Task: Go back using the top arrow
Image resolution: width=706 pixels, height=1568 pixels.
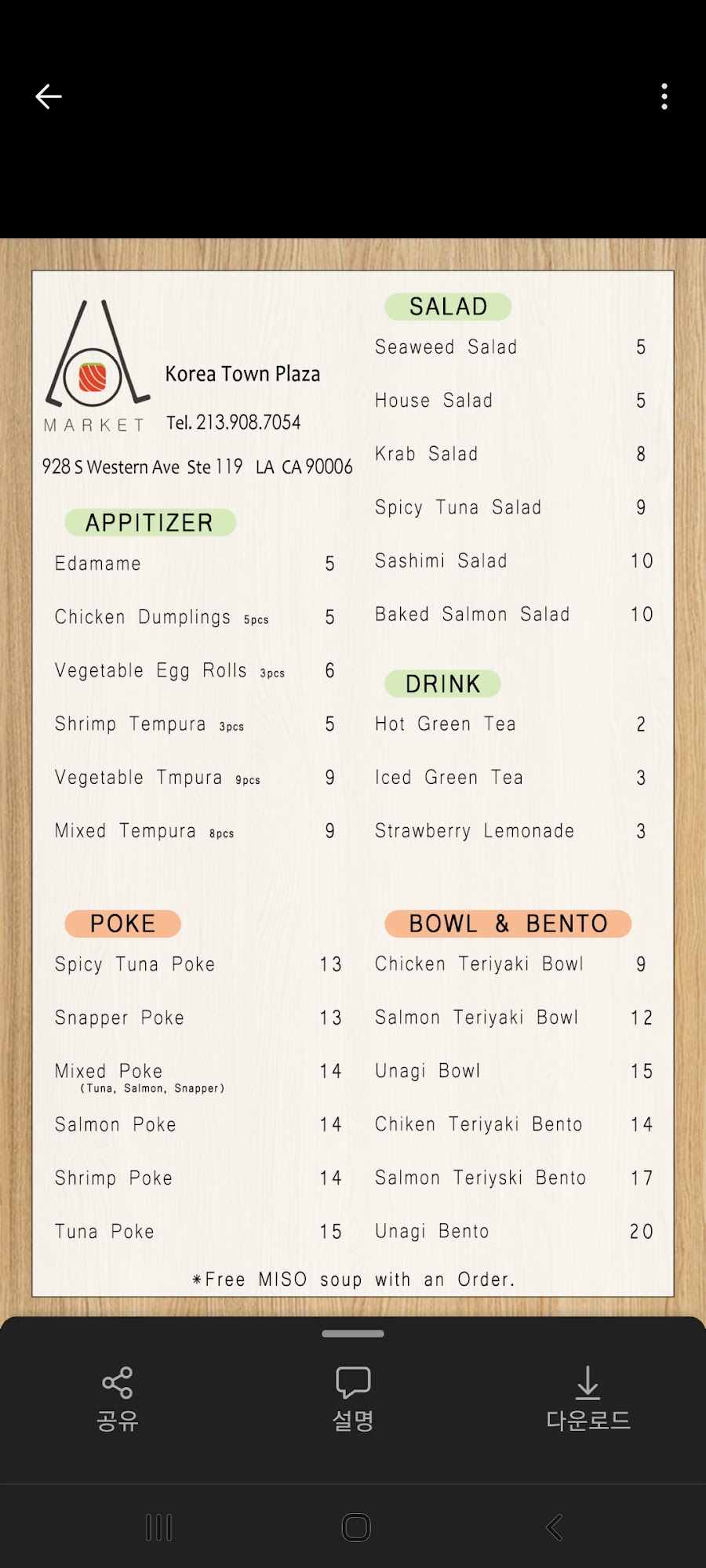Action: (49, 96)
